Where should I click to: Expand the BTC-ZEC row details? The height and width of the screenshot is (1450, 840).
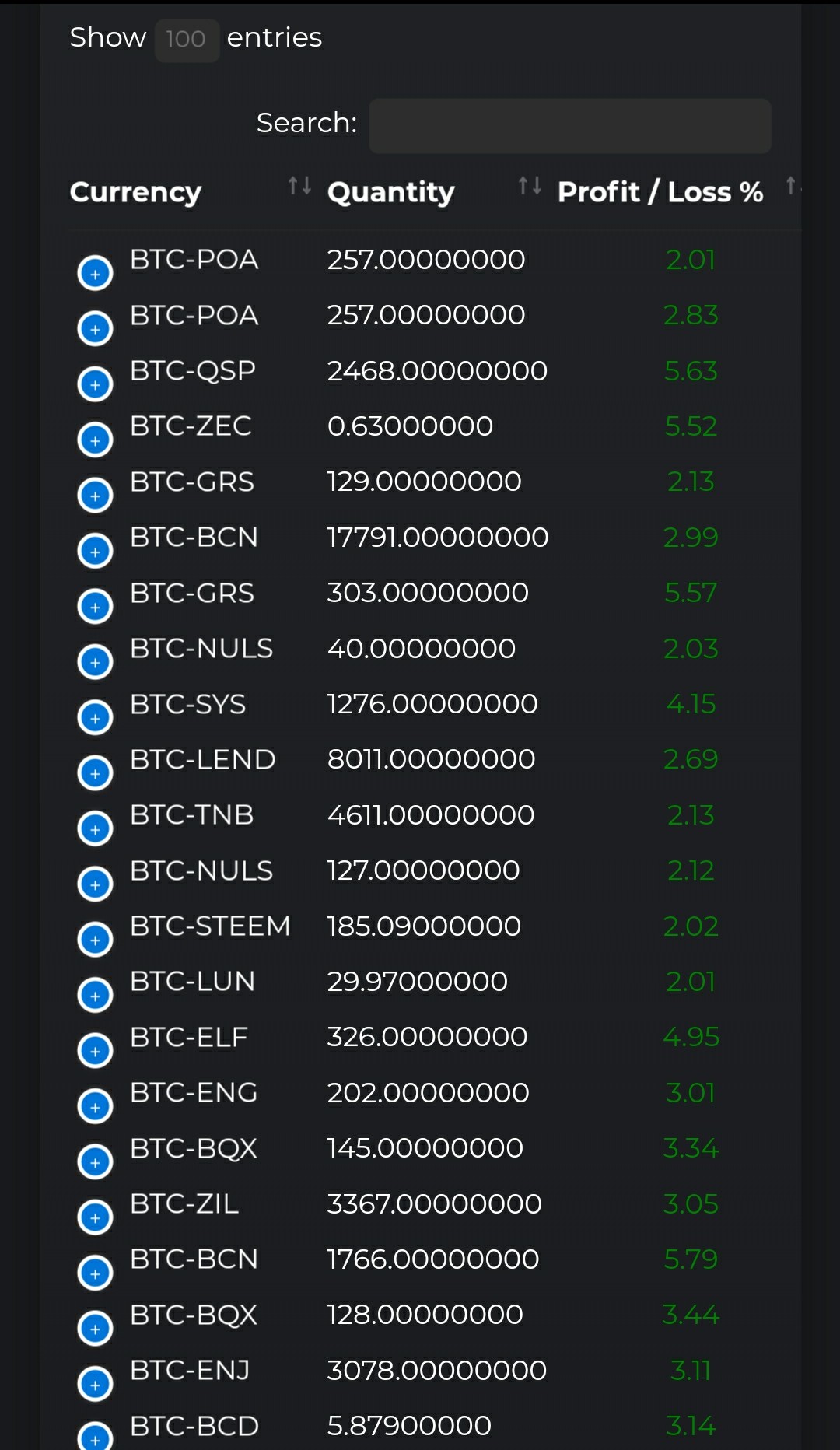(96, 440)
